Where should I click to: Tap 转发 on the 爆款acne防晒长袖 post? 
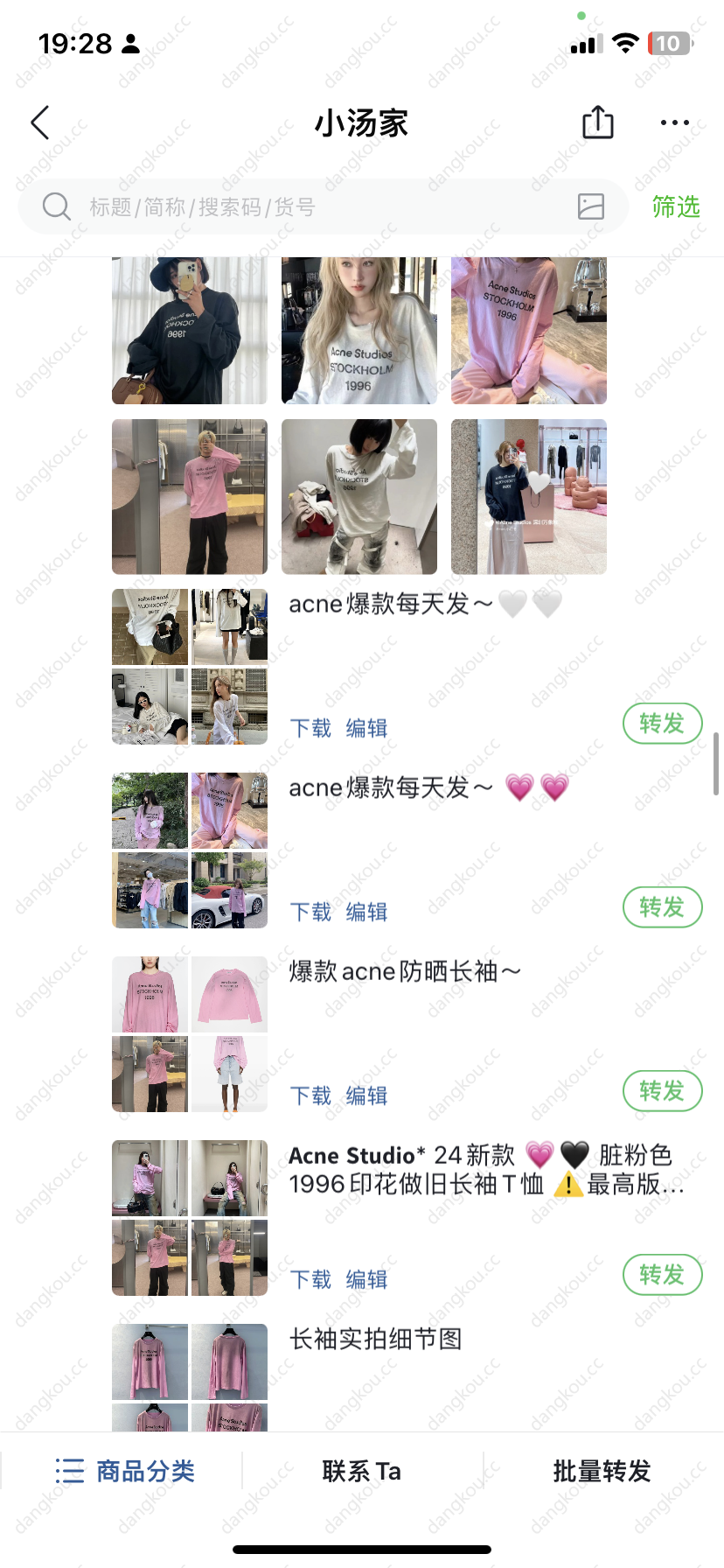pos(663,1091)
